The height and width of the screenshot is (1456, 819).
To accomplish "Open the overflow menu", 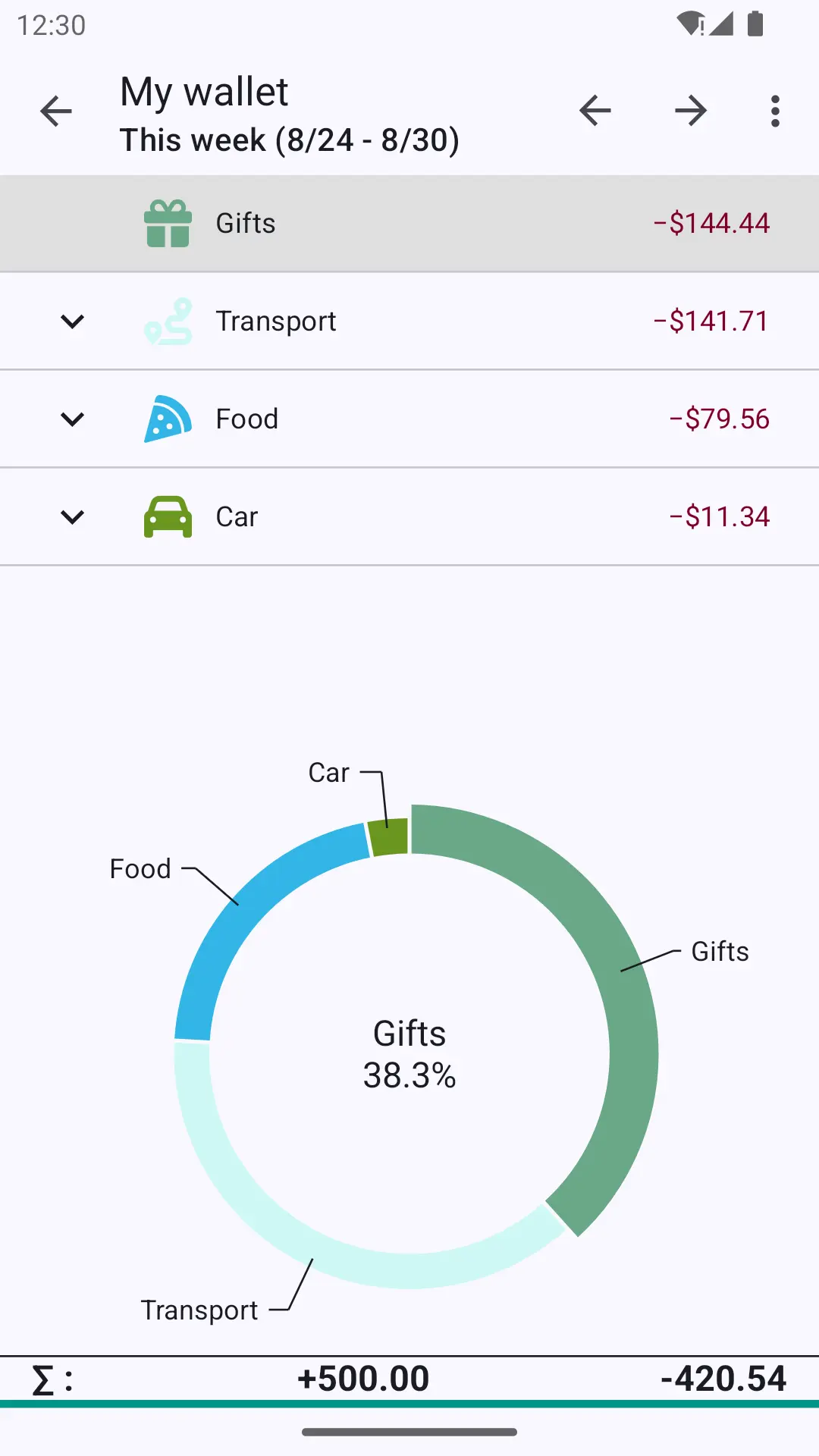I will (775, 111).
